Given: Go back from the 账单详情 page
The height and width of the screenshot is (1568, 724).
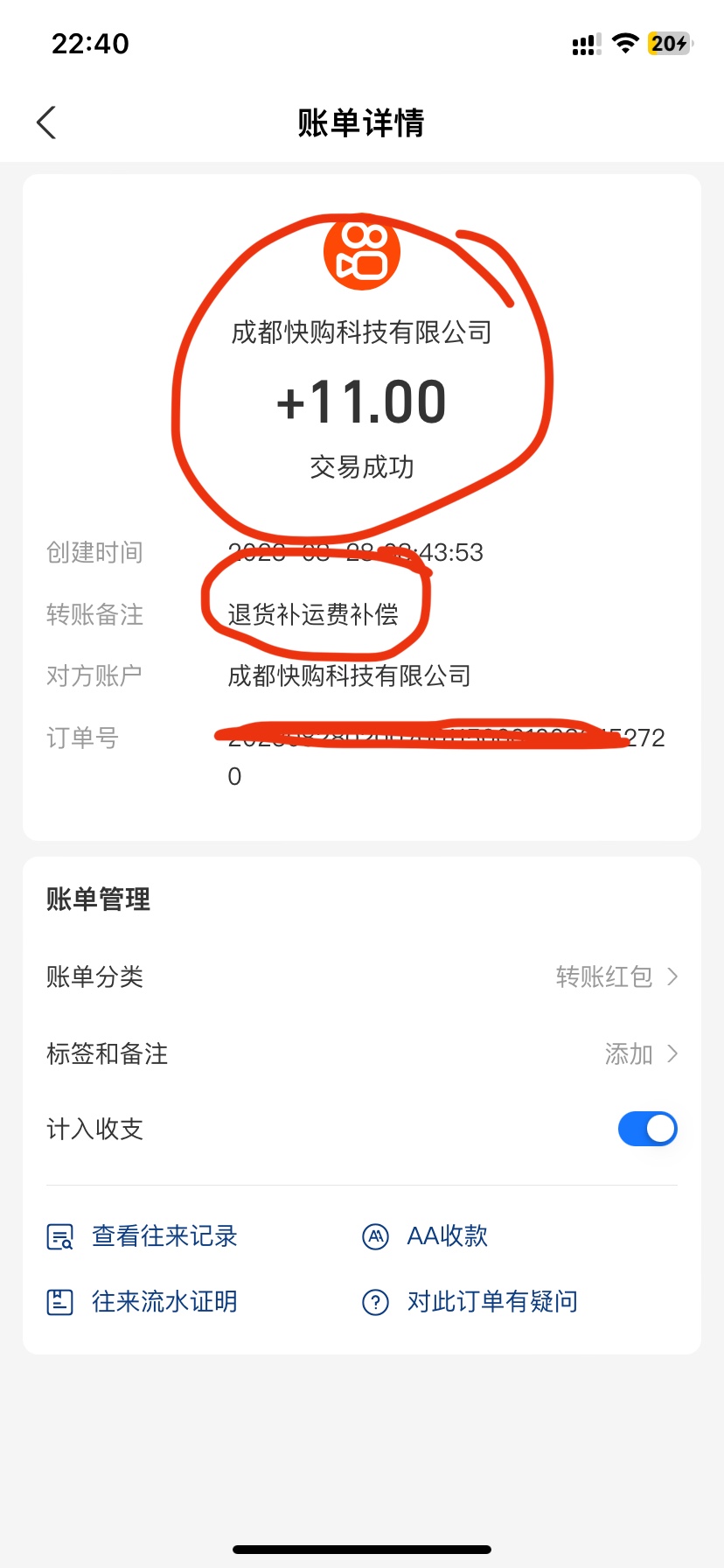Looking at the screenshot, I should (x=47, y=122).
